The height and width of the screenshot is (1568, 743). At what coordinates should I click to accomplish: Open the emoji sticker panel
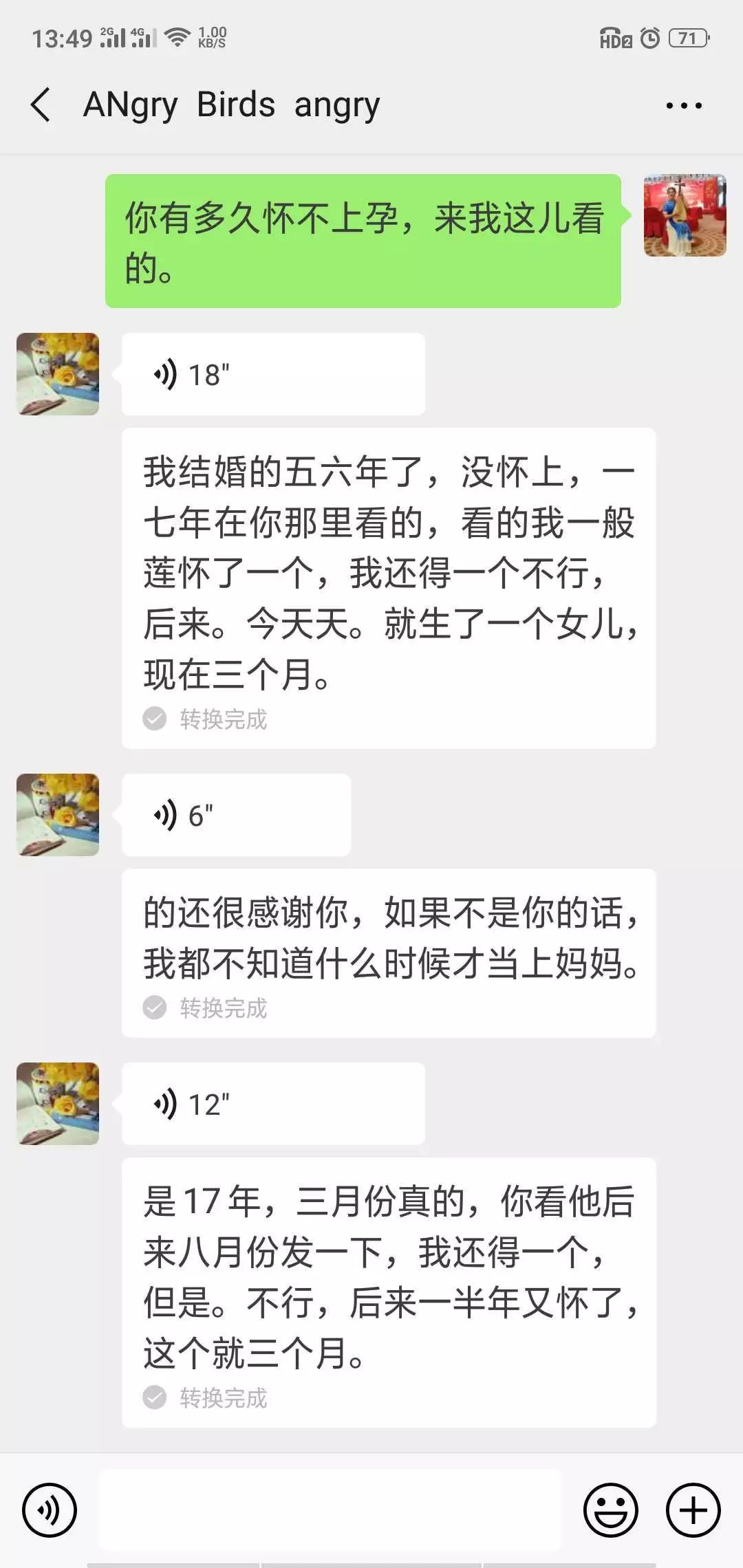(610, 1510)
